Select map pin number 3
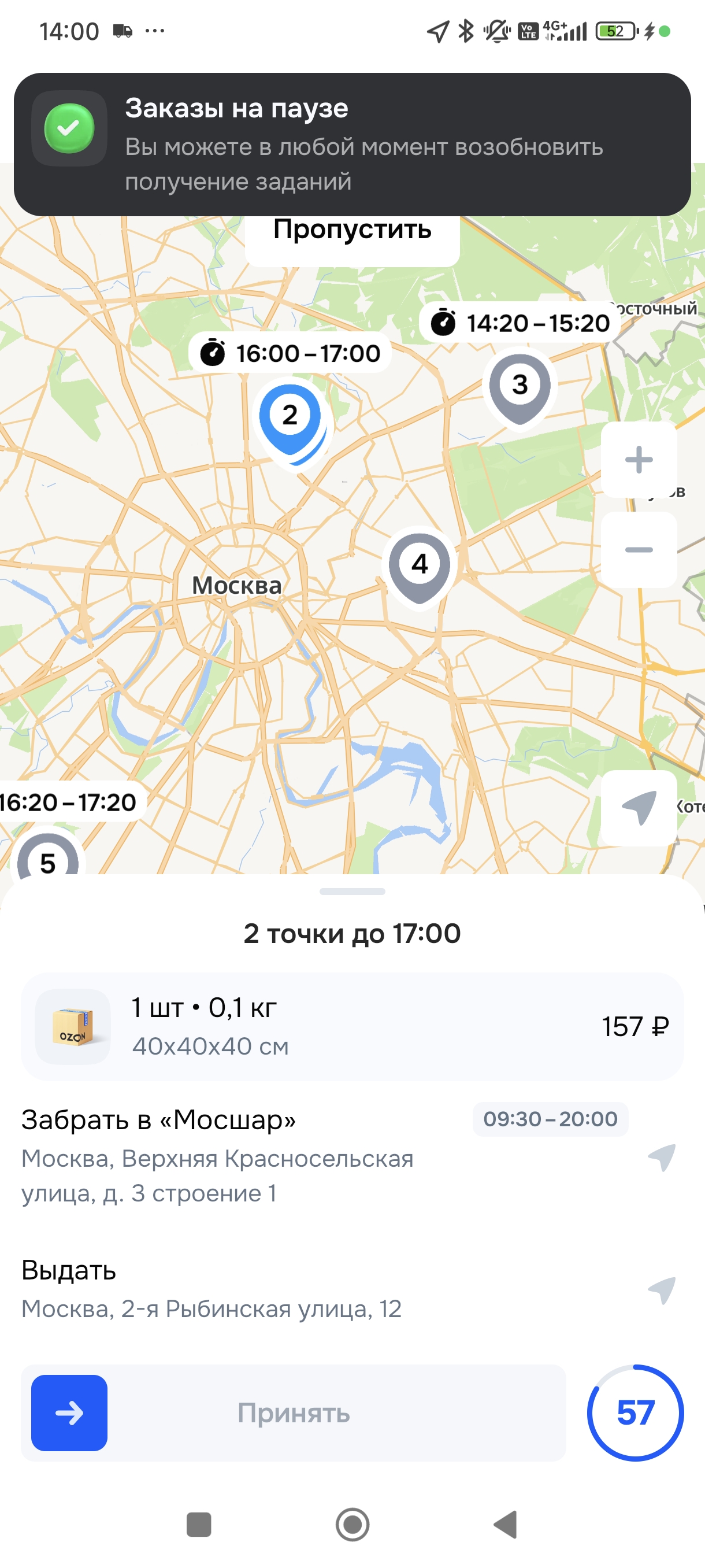 click(519, 385)
